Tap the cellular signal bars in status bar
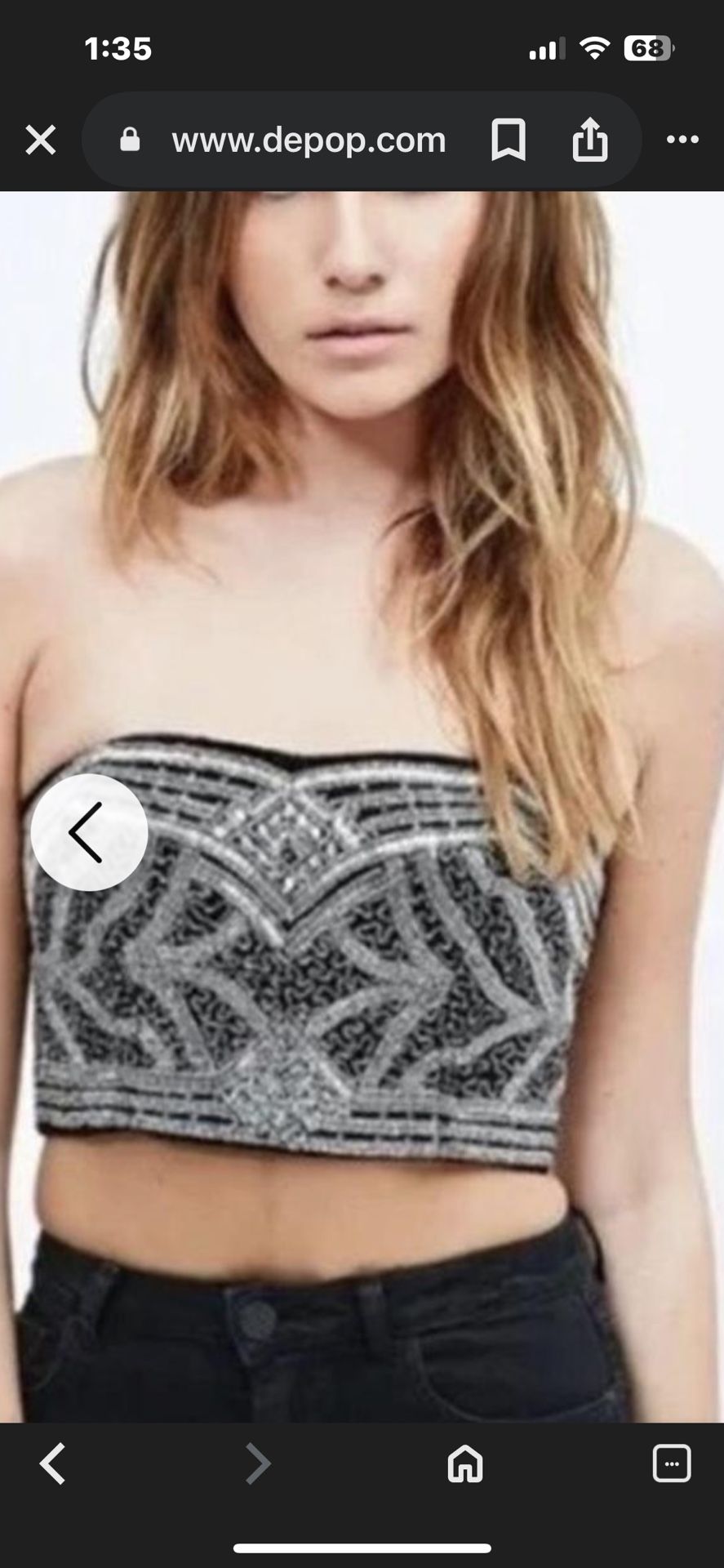 tap(549, 47)
